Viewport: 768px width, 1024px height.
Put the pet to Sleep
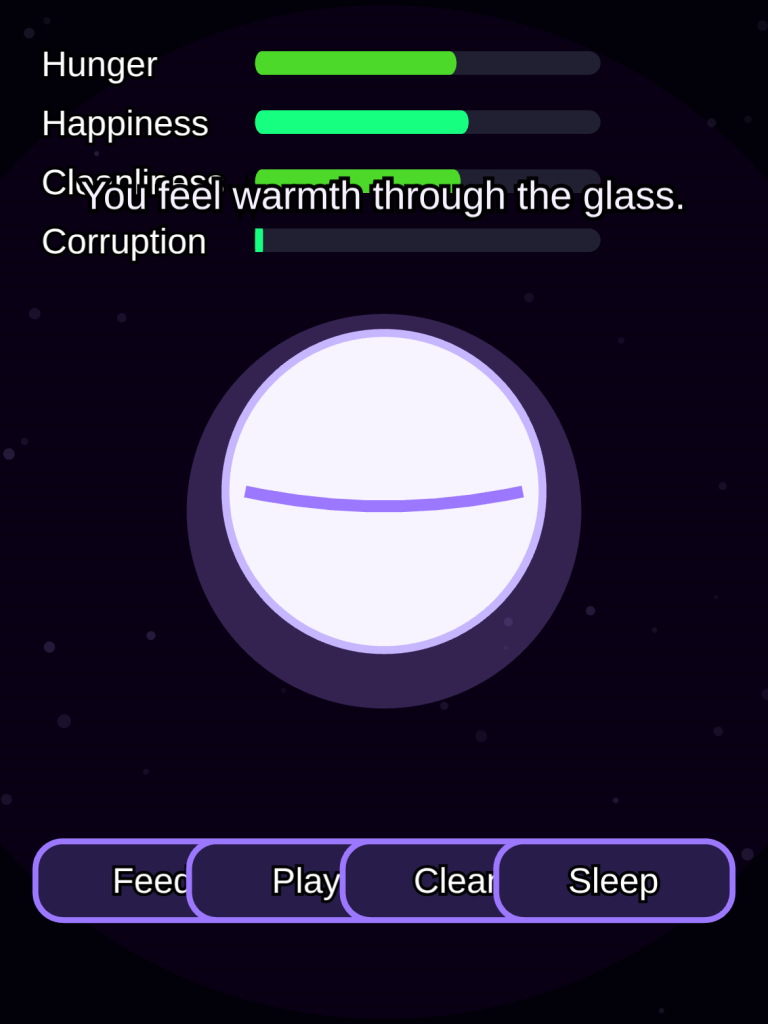[614, 881]
